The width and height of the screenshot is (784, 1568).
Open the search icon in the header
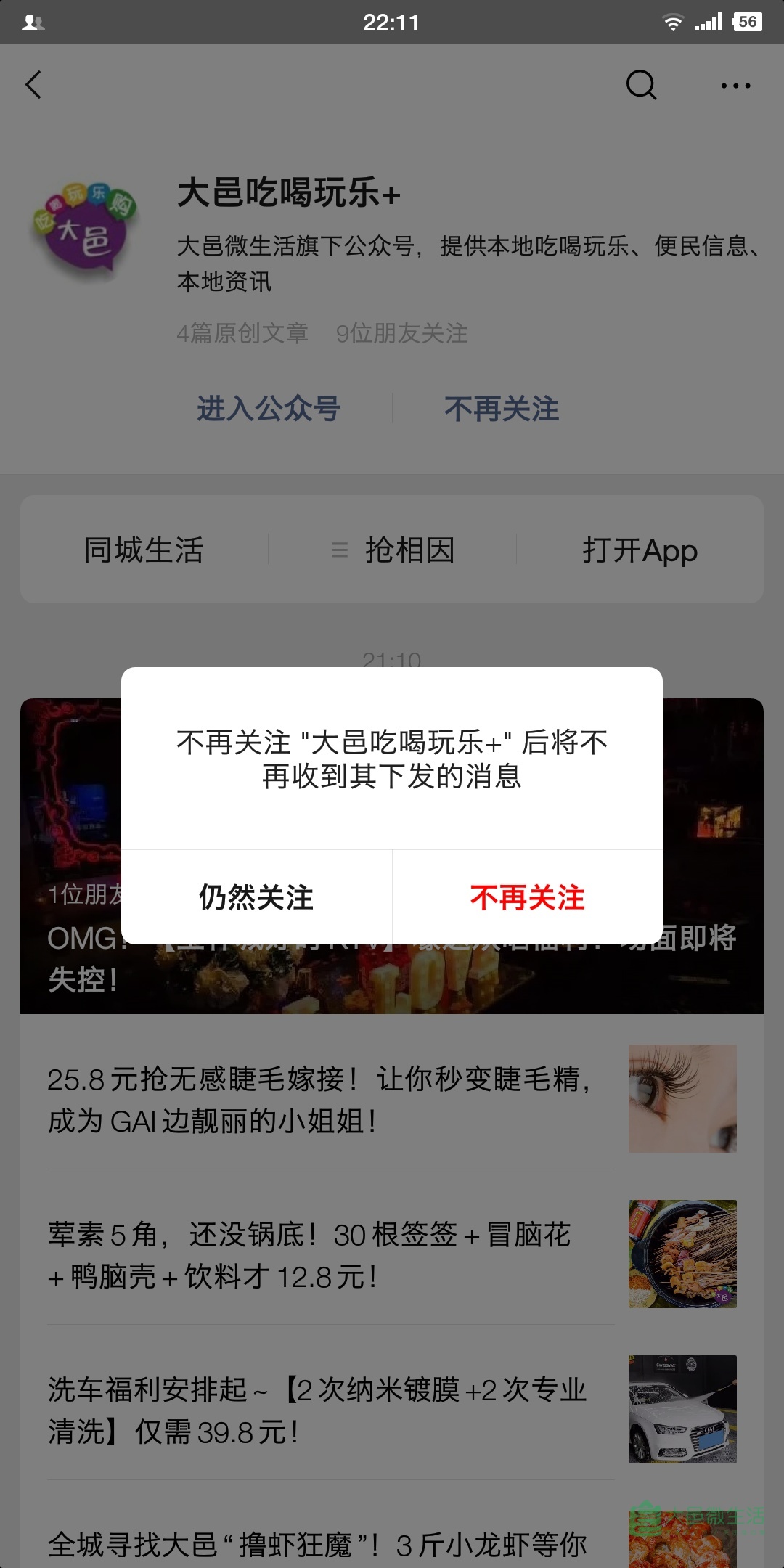point(641,85)
